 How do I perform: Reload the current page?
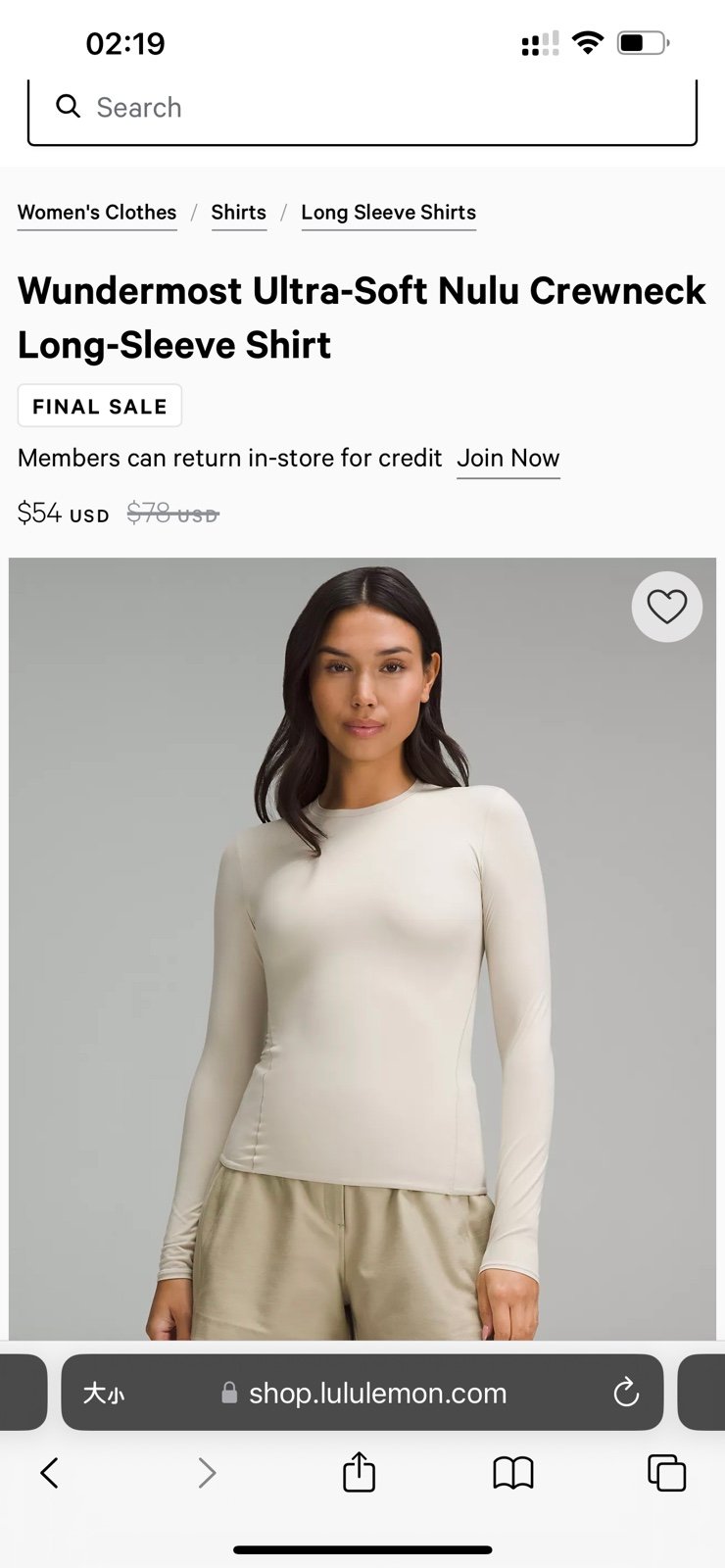625,1393
